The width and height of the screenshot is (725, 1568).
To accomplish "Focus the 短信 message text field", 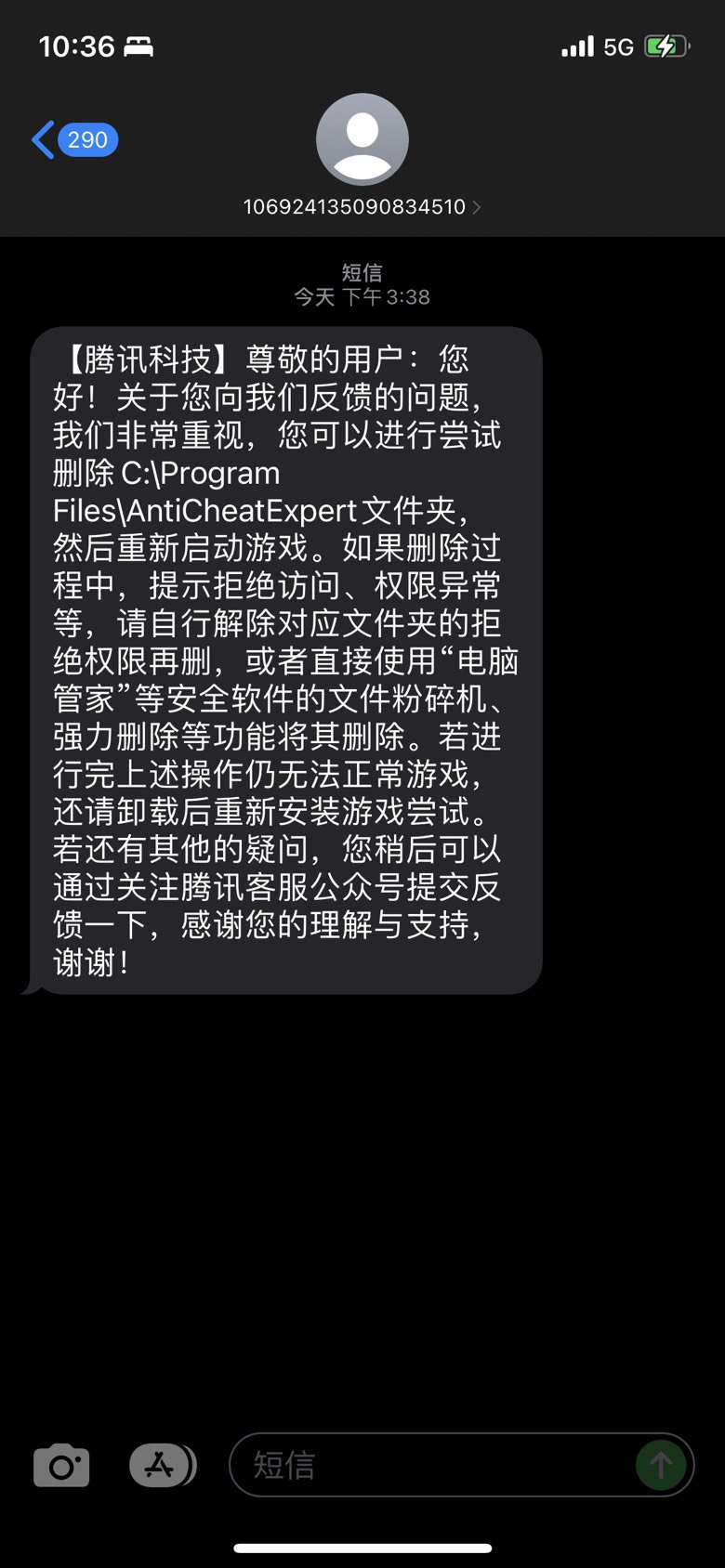I will click(x=437, y=1466).
